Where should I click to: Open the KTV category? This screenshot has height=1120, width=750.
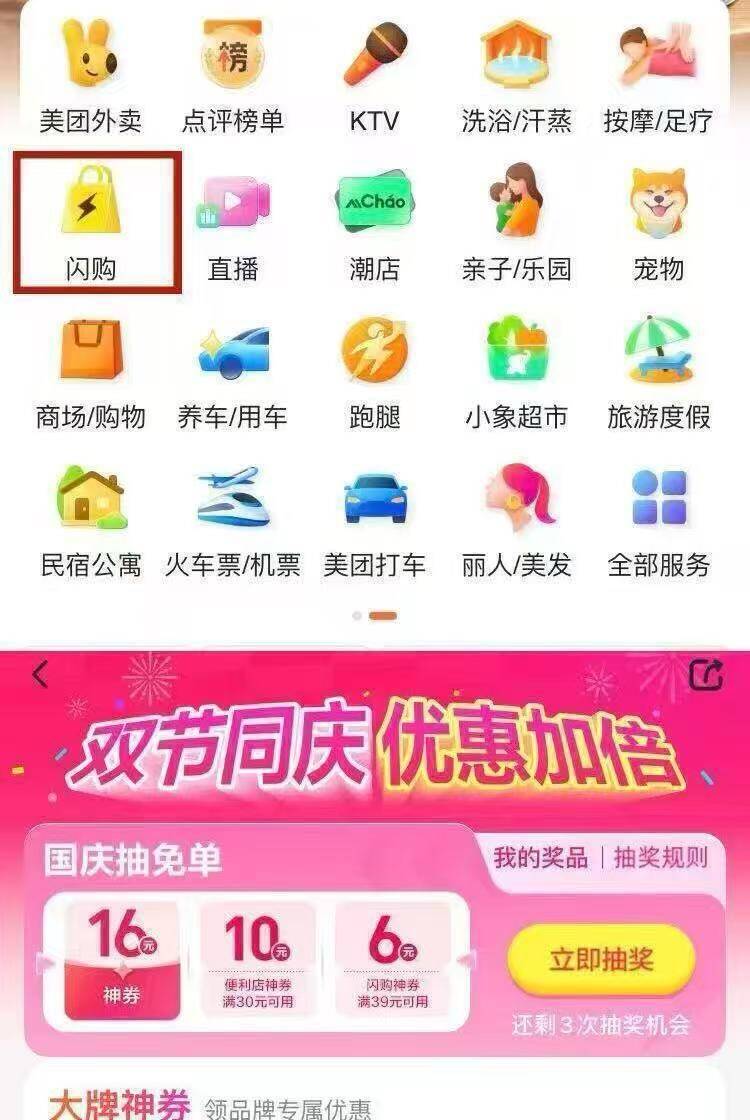[375, 74]
